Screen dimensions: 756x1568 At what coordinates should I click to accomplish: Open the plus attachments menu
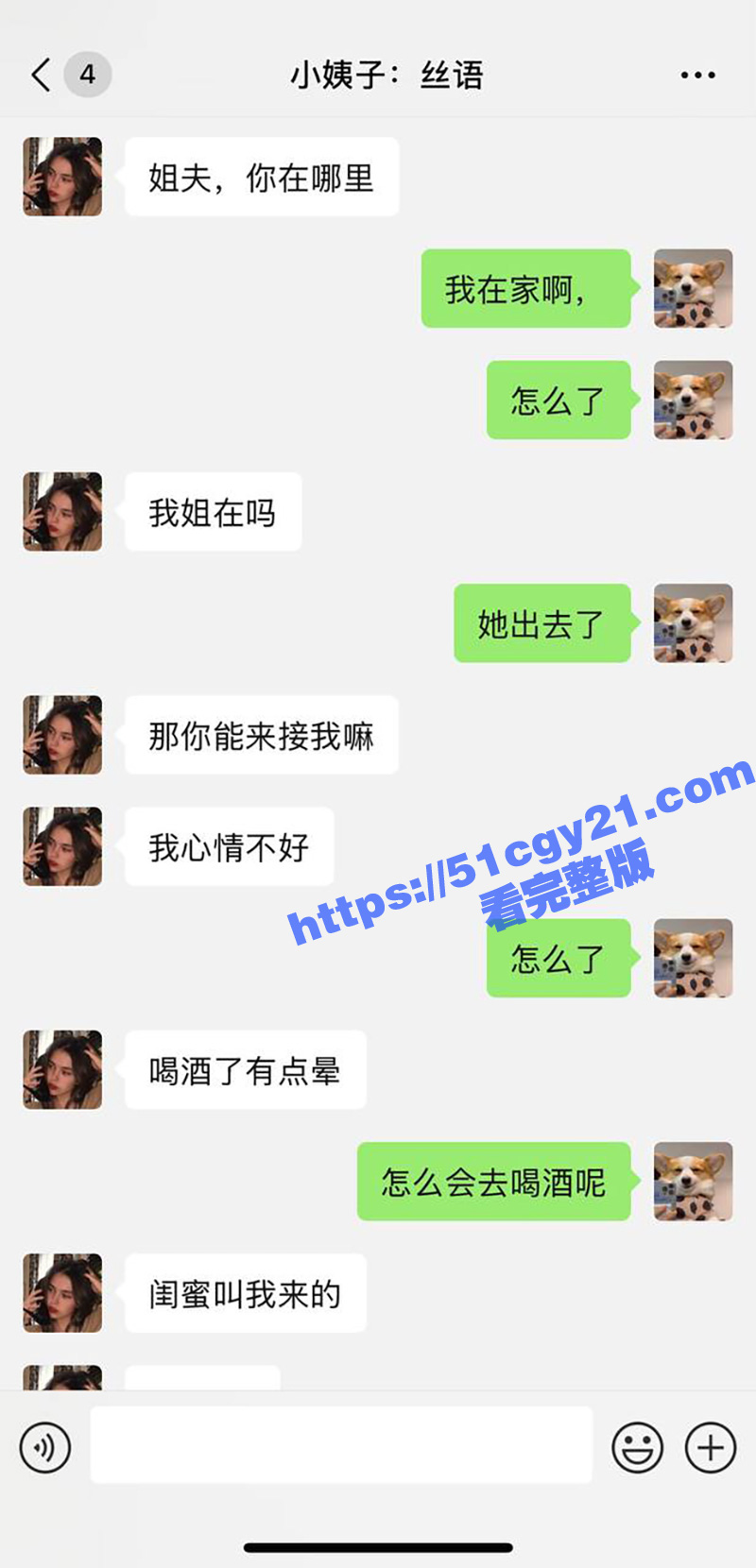point(710,1447)
